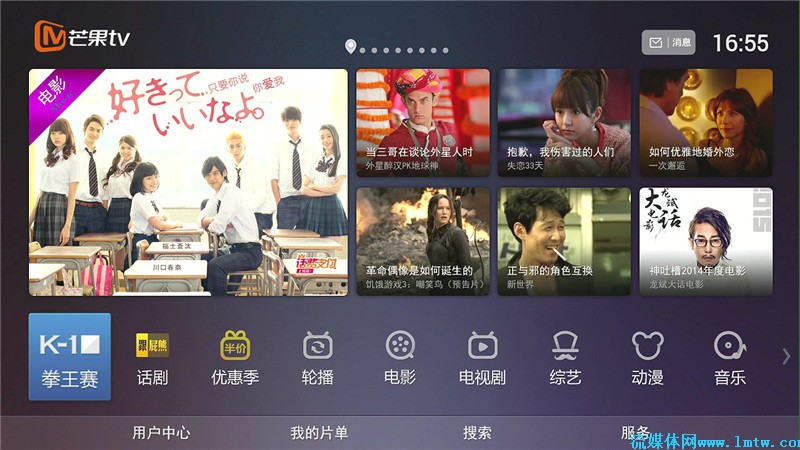Go to the 动漫 anime category
800x450 pixels.
coord(648,358)
